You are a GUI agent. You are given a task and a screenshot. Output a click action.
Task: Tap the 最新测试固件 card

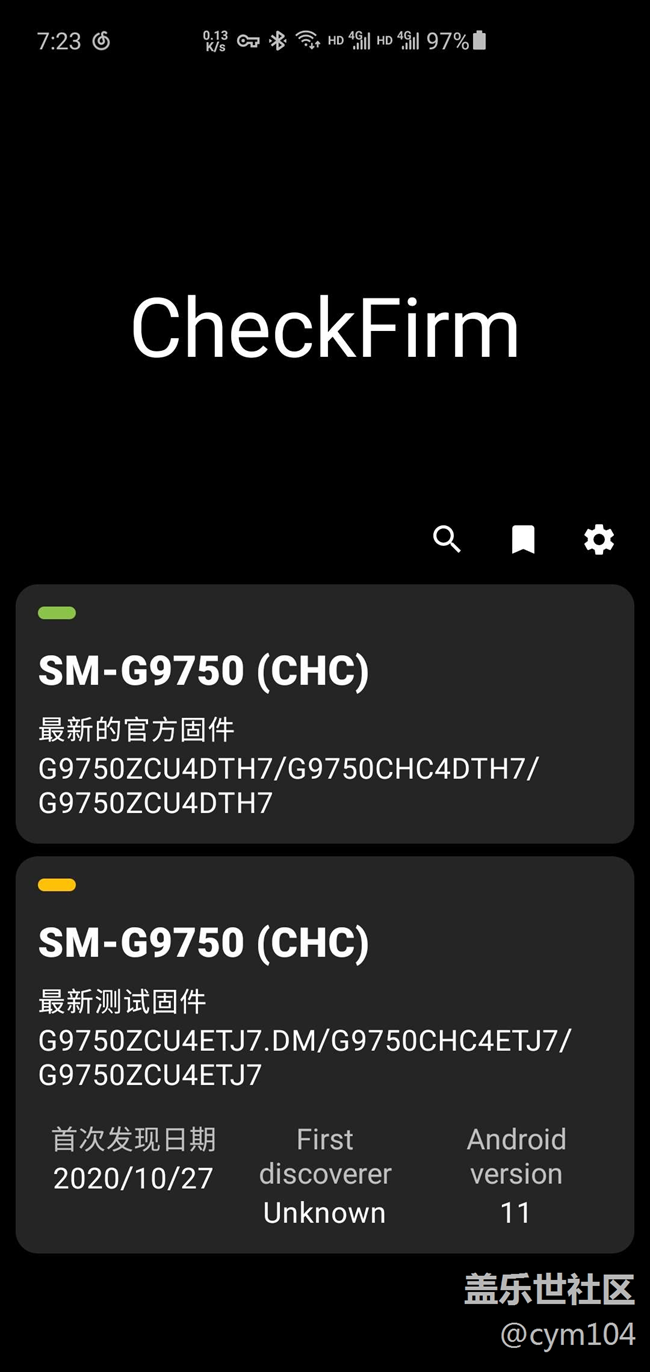[324, 1054]
